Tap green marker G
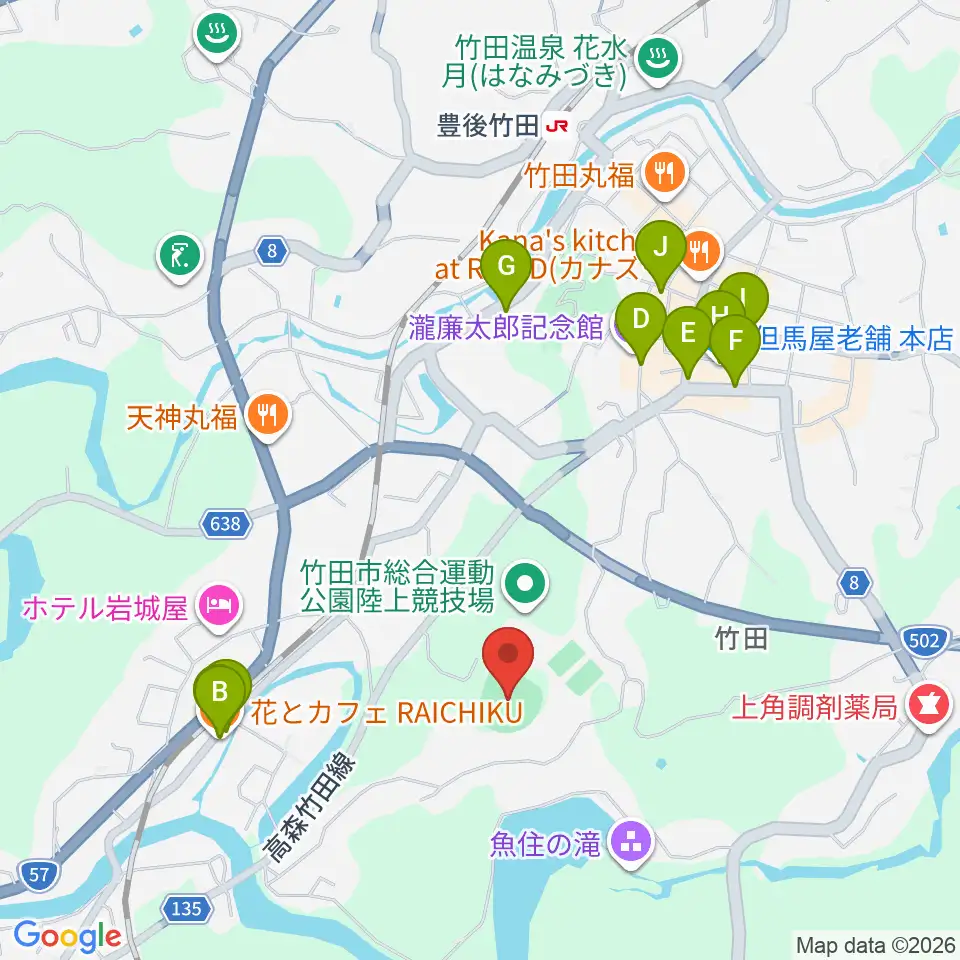The image size is (960, 960). tap(506, 274)
